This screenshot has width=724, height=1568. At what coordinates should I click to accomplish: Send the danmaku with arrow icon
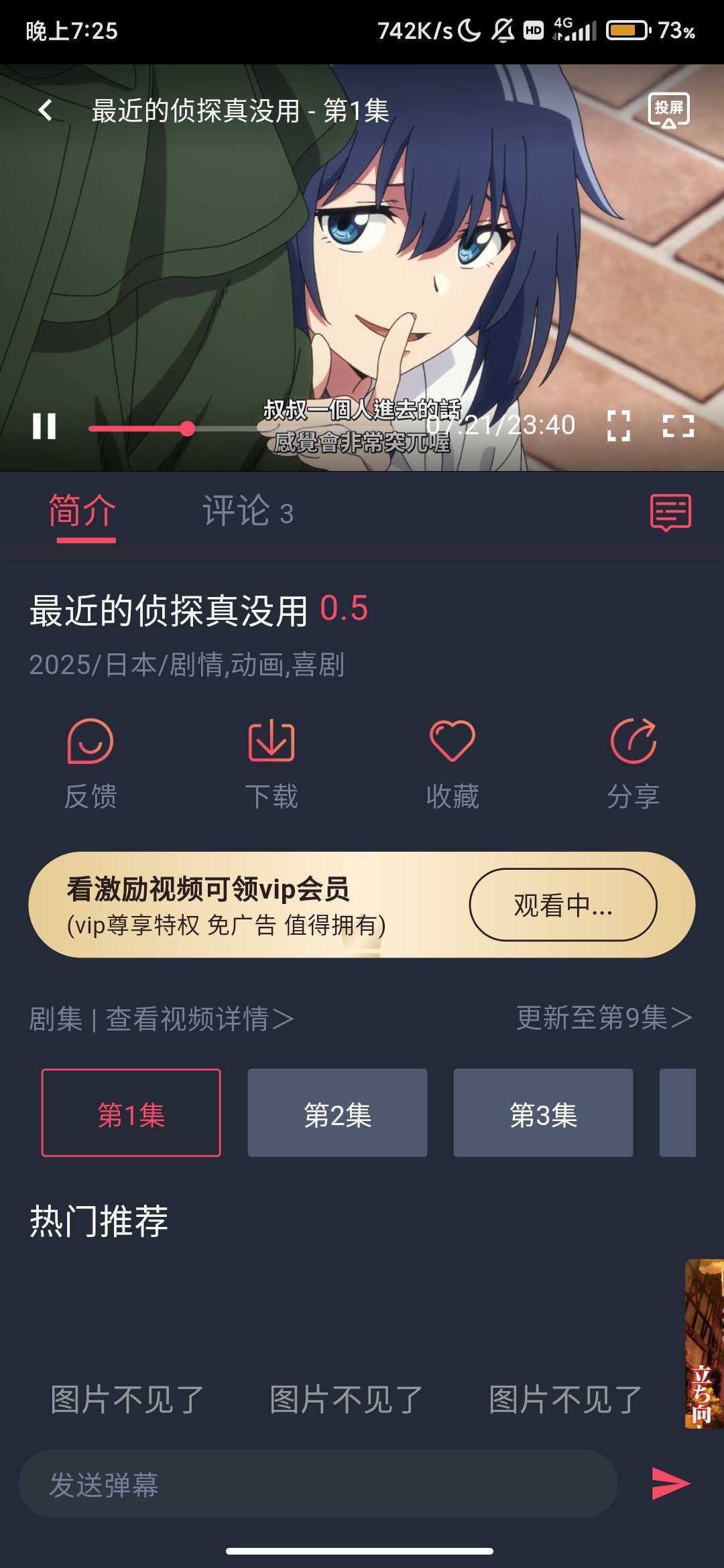point(670,1483)
